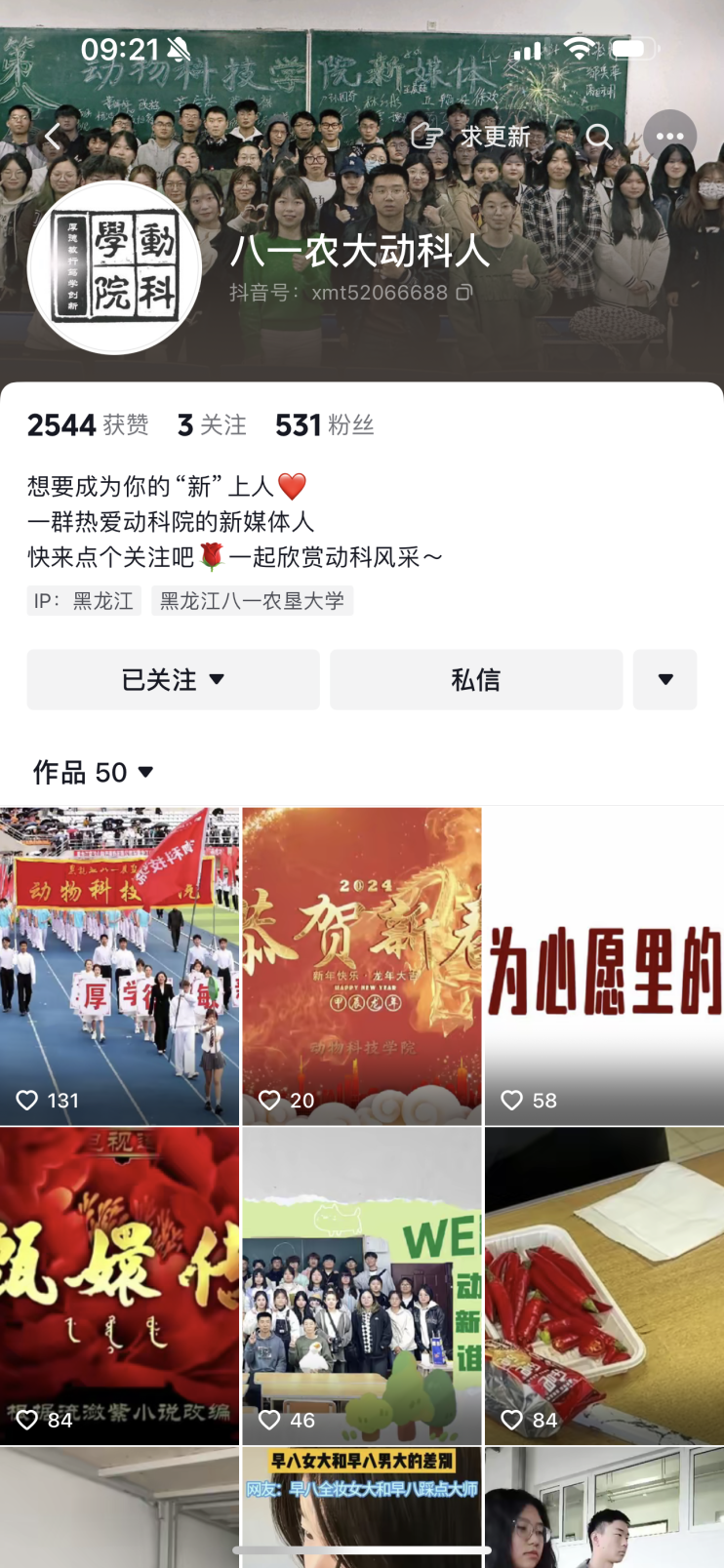
Task: Open search on this profile
Action: [x=599, y=137]
